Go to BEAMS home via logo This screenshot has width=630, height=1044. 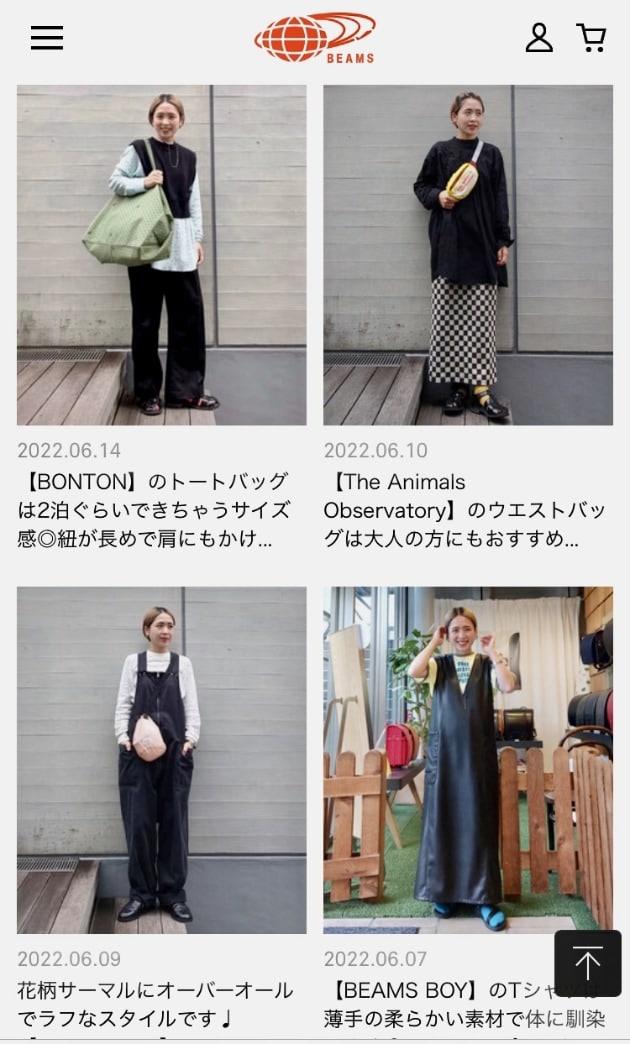[x=315, y=38]
